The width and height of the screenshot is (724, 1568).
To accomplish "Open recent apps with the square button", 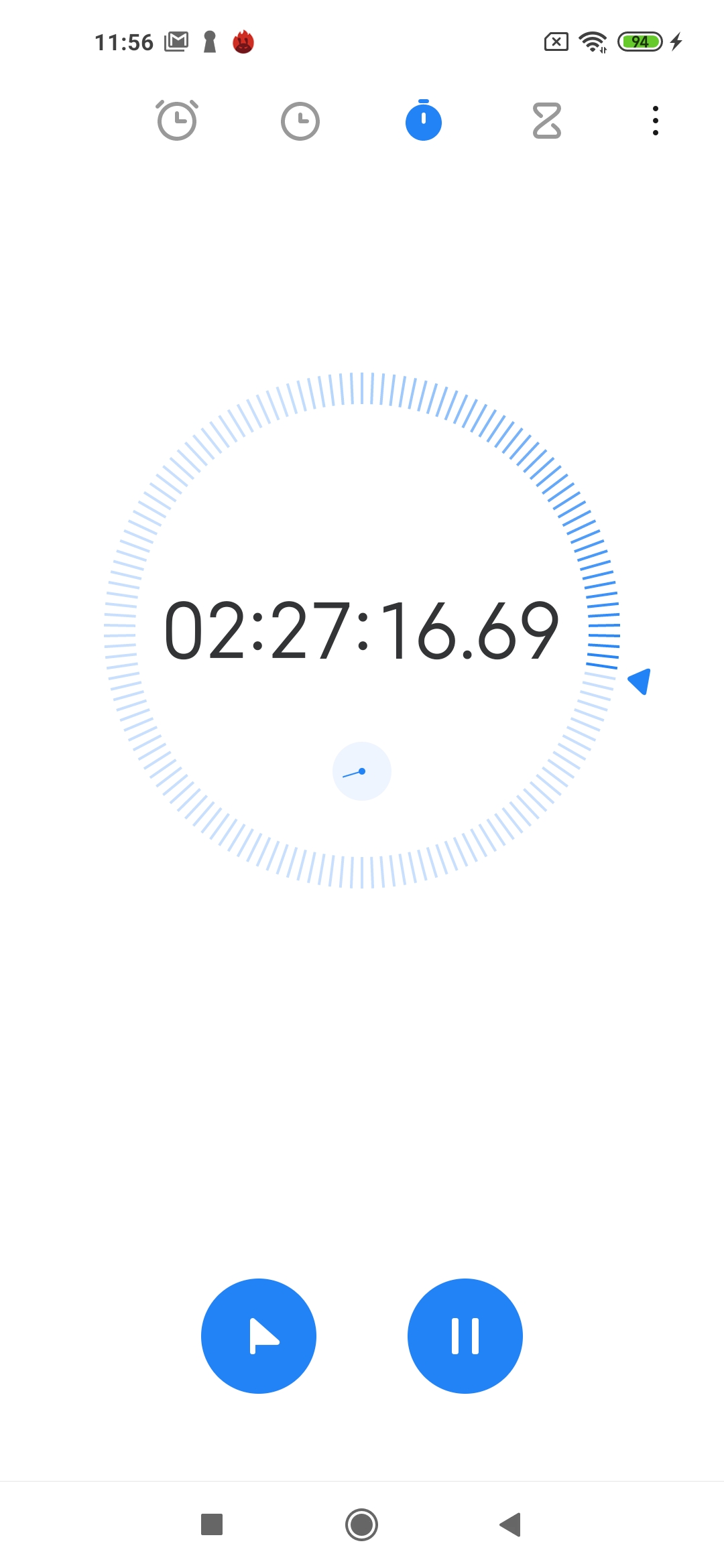I will click(212, 1524).
